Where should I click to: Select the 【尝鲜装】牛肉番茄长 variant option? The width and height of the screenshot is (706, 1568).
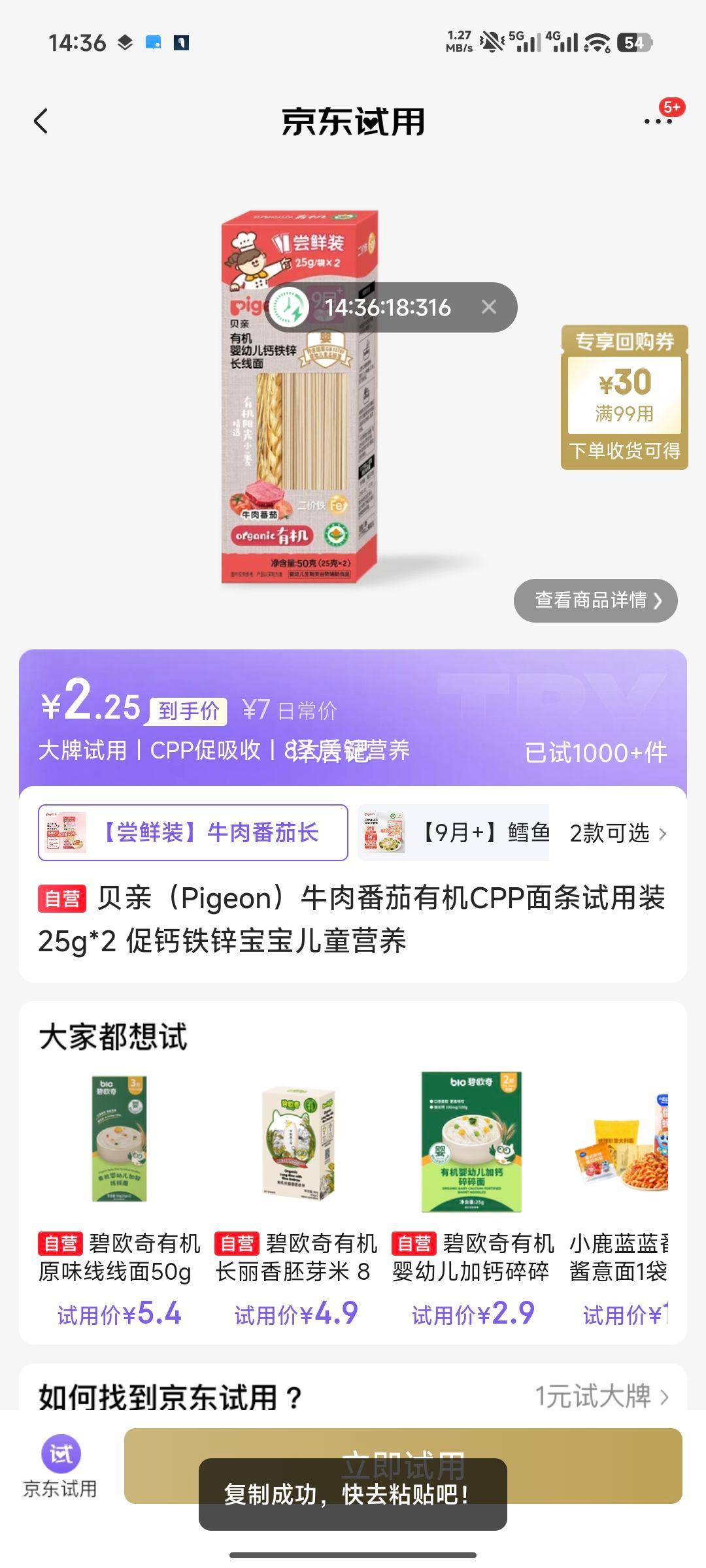coord(193,831)
